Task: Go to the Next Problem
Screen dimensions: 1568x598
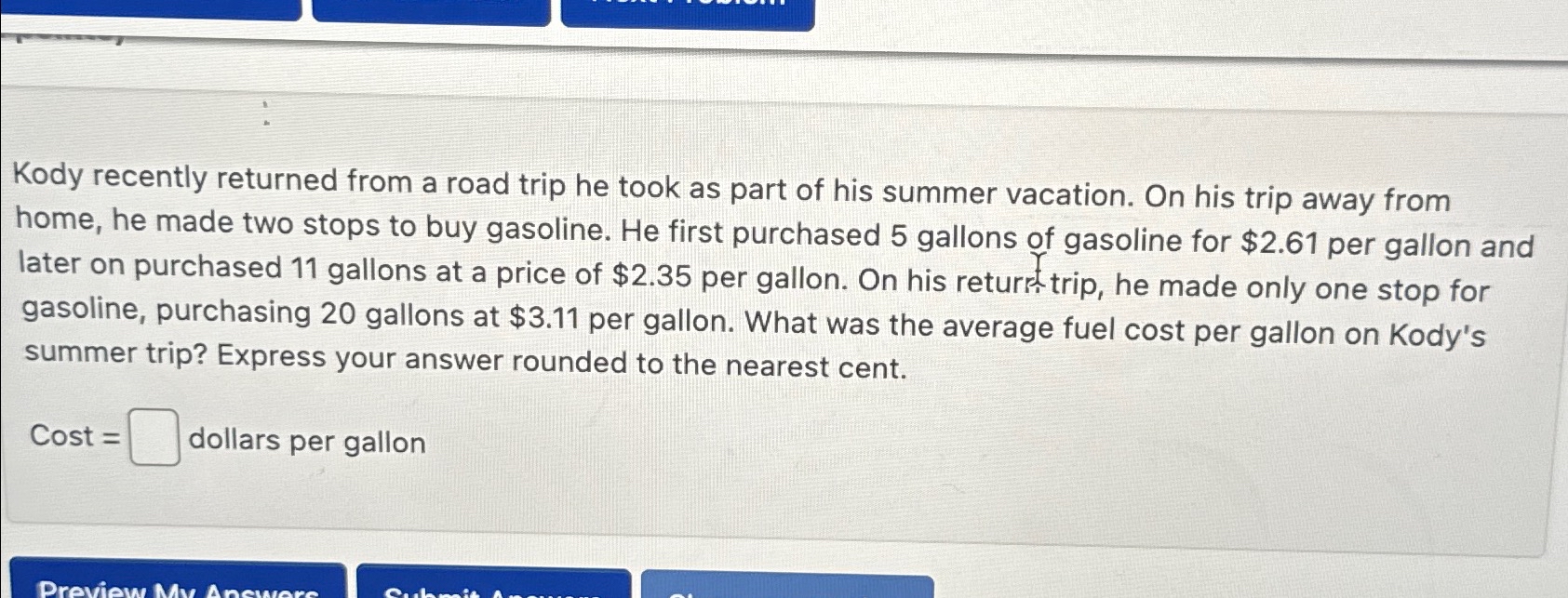Action: (688, 11)
